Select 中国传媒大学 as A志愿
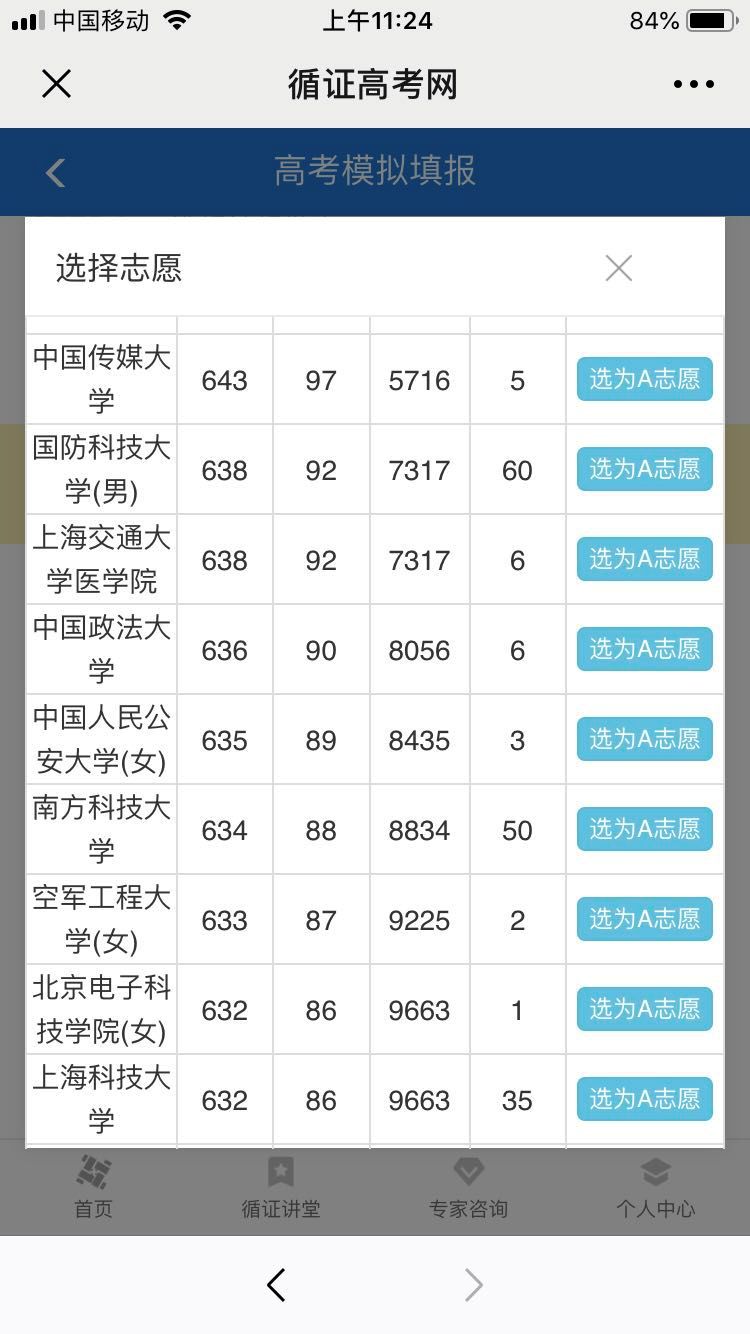 tap(645, 379)
